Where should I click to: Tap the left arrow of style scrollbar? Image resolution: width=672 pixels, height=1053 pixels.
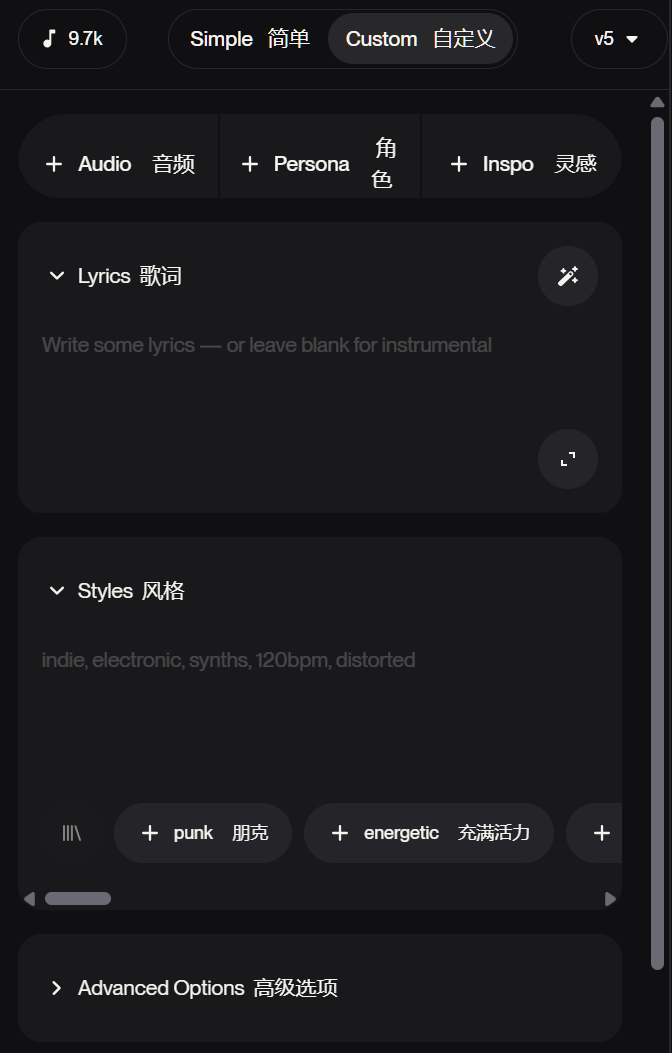29,898
